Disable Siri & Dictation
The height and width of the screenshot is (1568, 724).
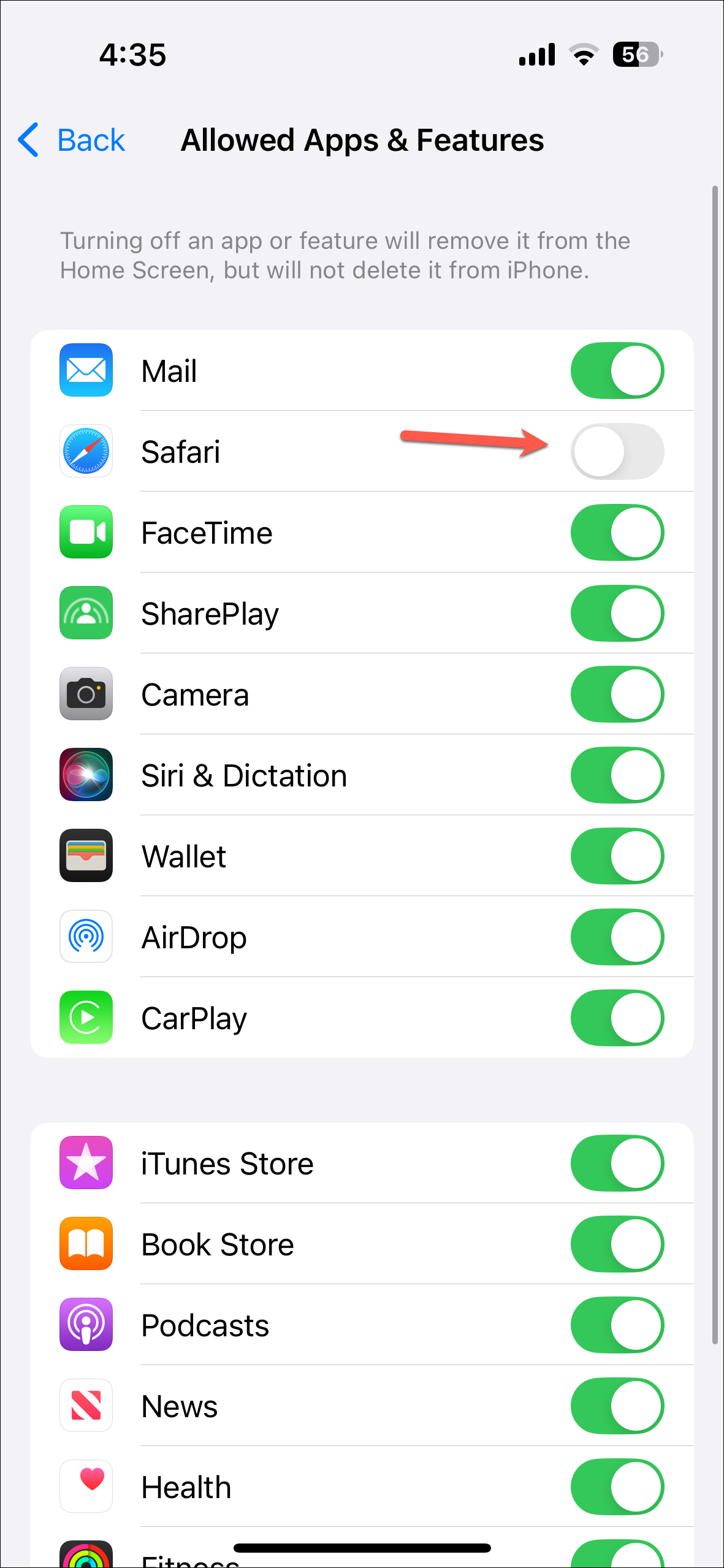[617, 775]
